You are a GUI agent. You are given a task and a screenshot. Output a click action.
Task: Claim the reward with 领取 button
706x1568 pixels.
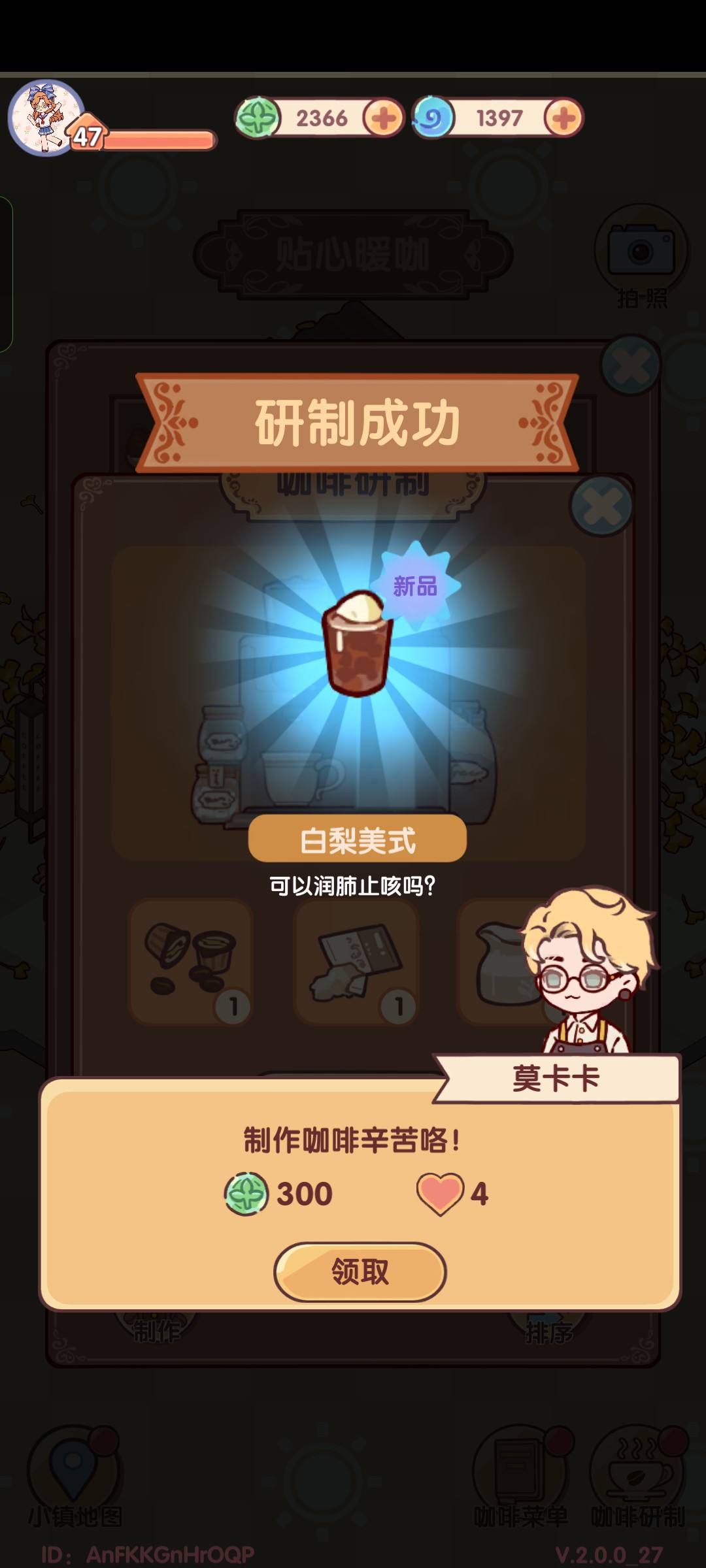(360, 1271)
